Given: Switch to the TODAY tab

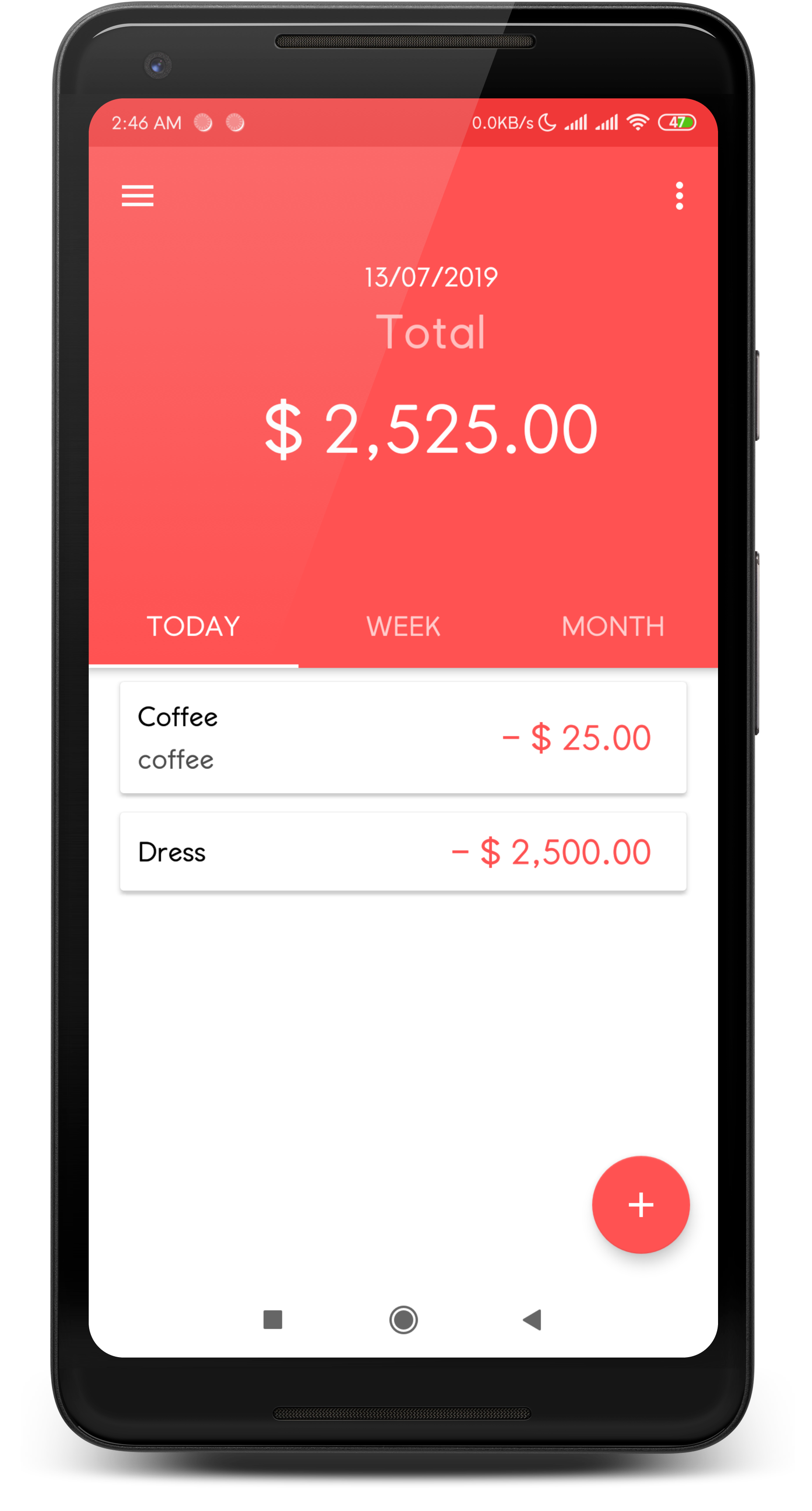Looking at the screenshot, I should 194,627.
